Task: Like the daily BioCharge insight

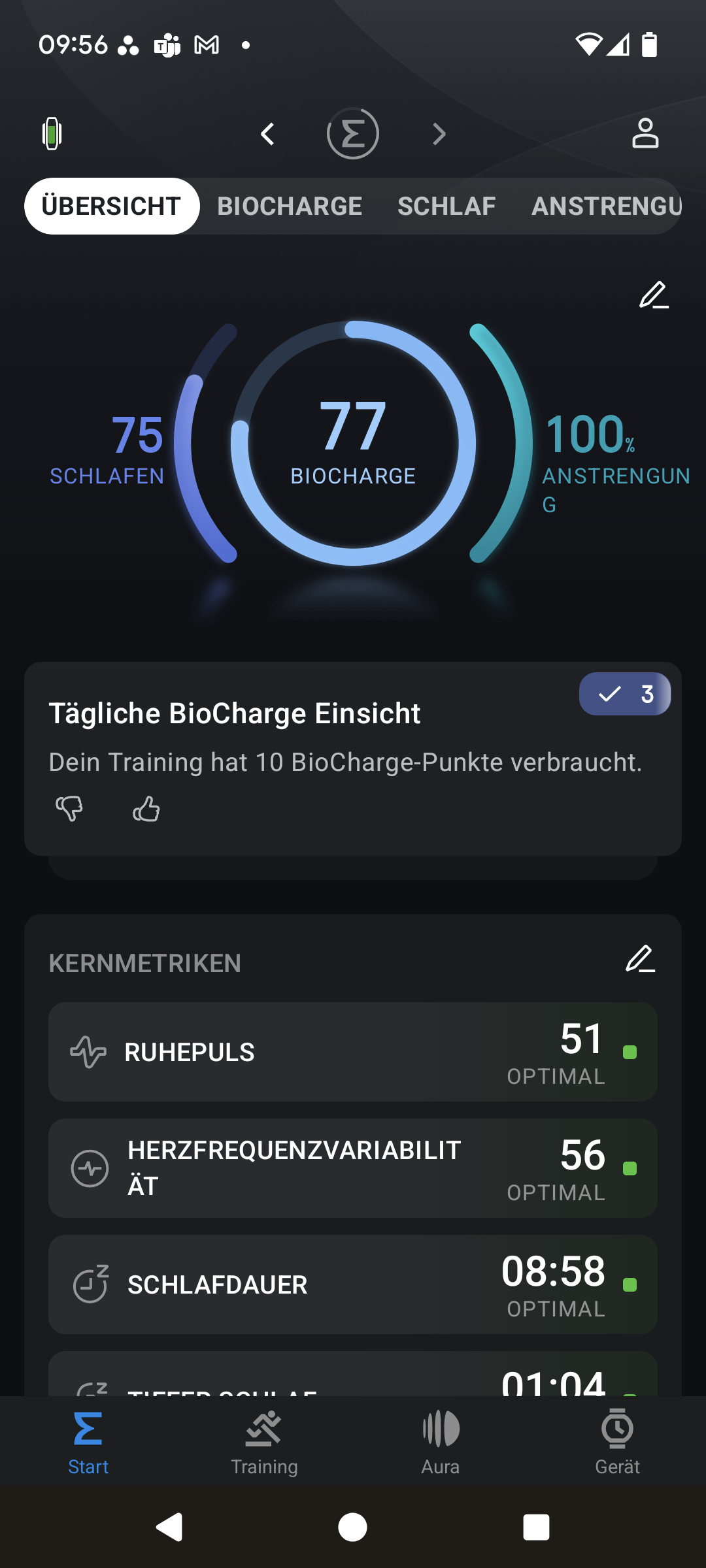Action: [146, 809]
